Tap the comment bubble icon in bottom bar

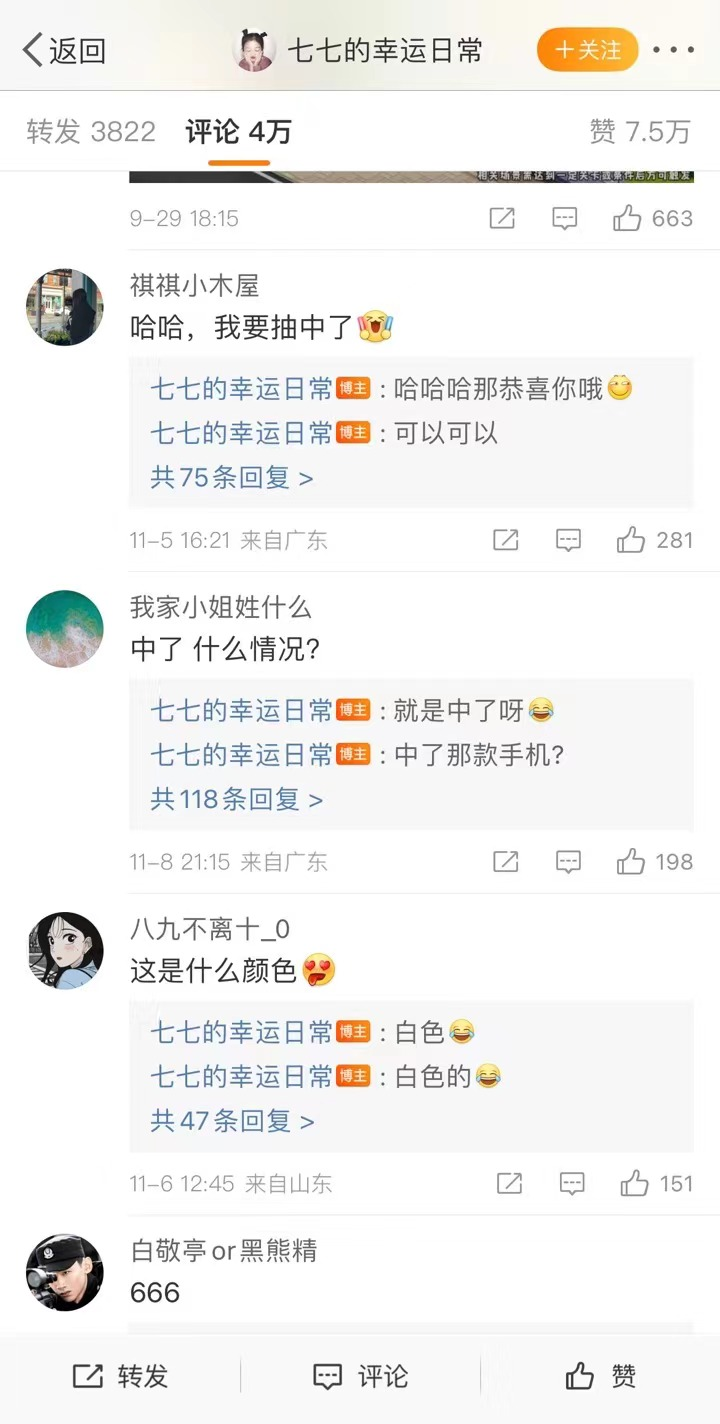point(329,1376)
